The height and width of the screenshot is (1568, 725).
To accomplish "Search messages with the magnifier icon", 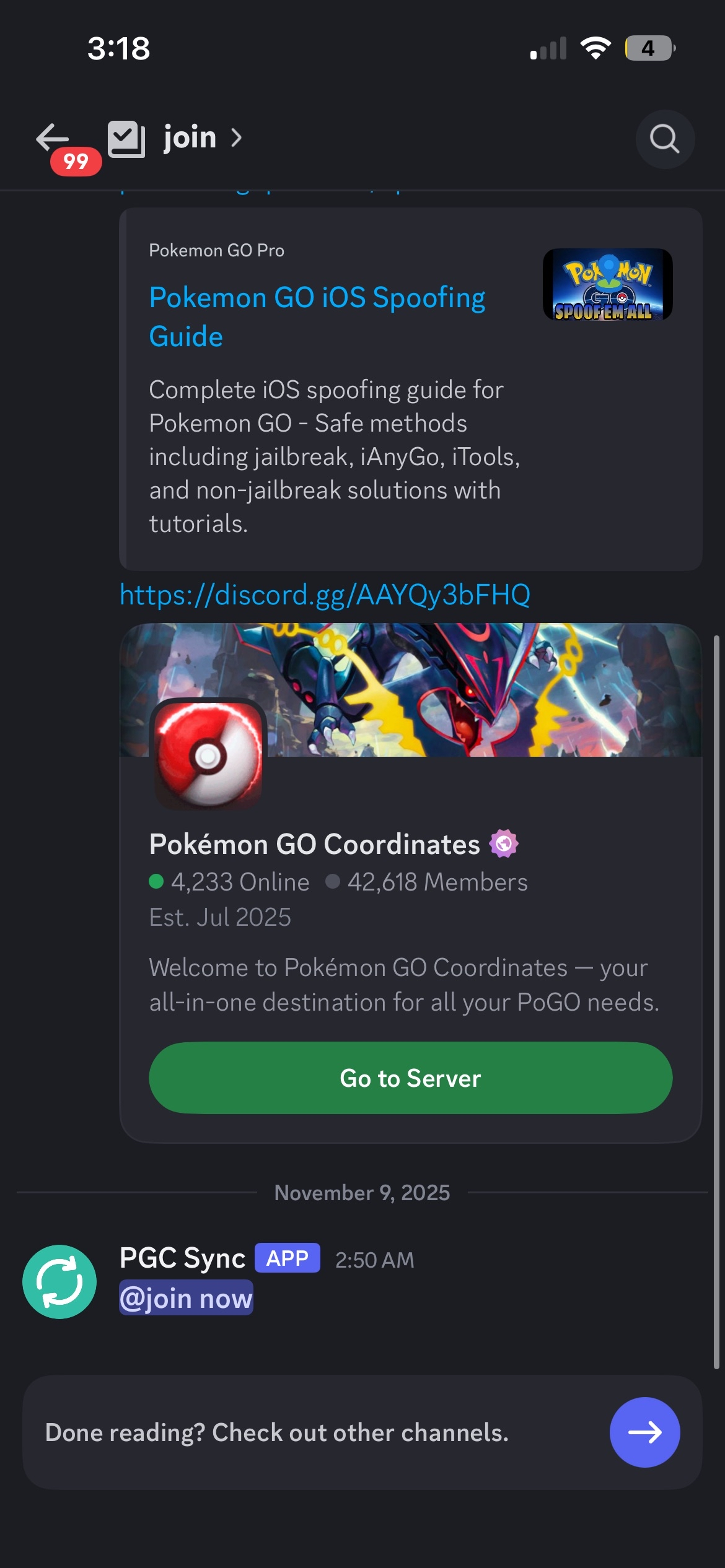I will pos(664,139).
